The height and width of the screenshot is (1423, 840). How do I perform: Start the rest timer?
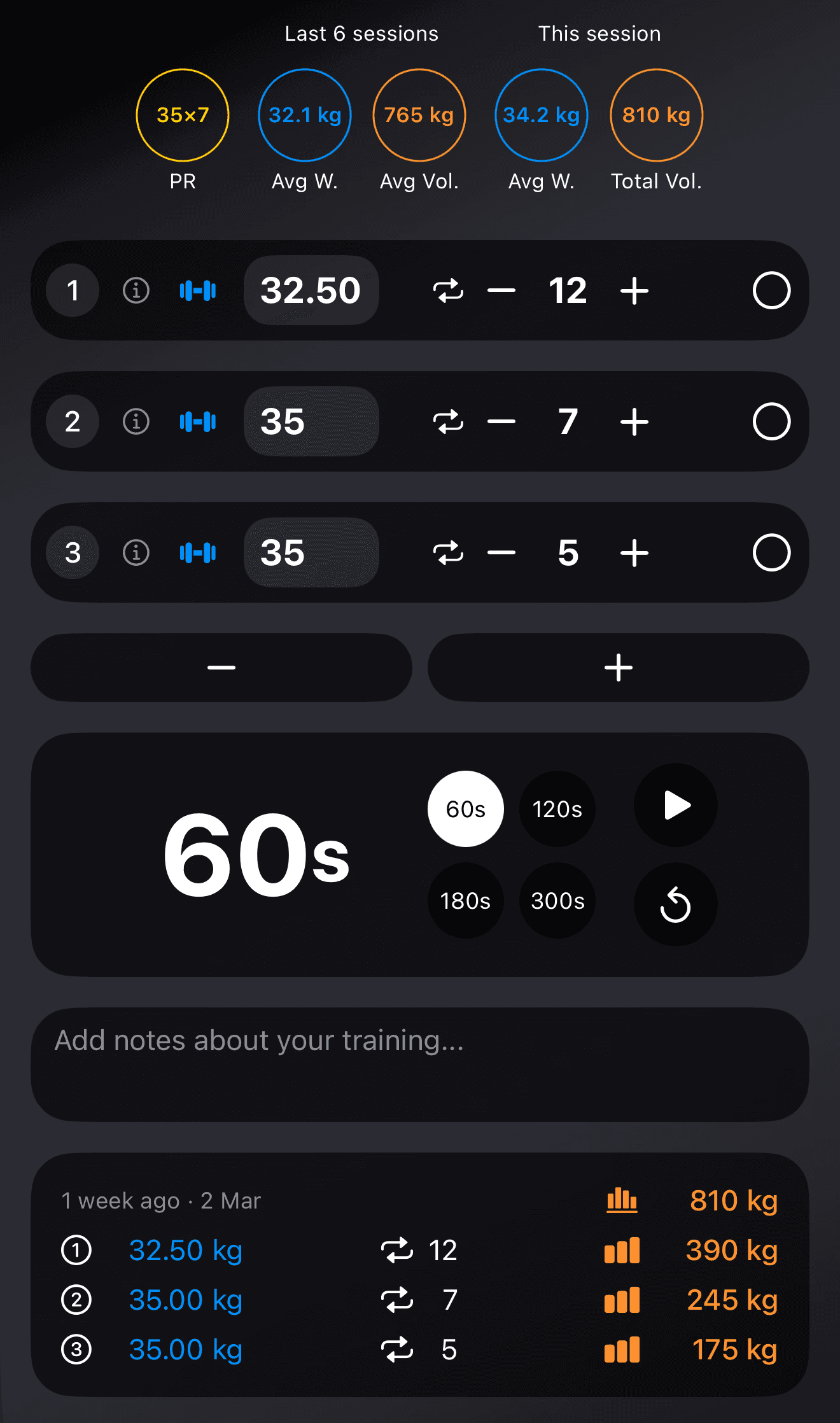[676, 805]
